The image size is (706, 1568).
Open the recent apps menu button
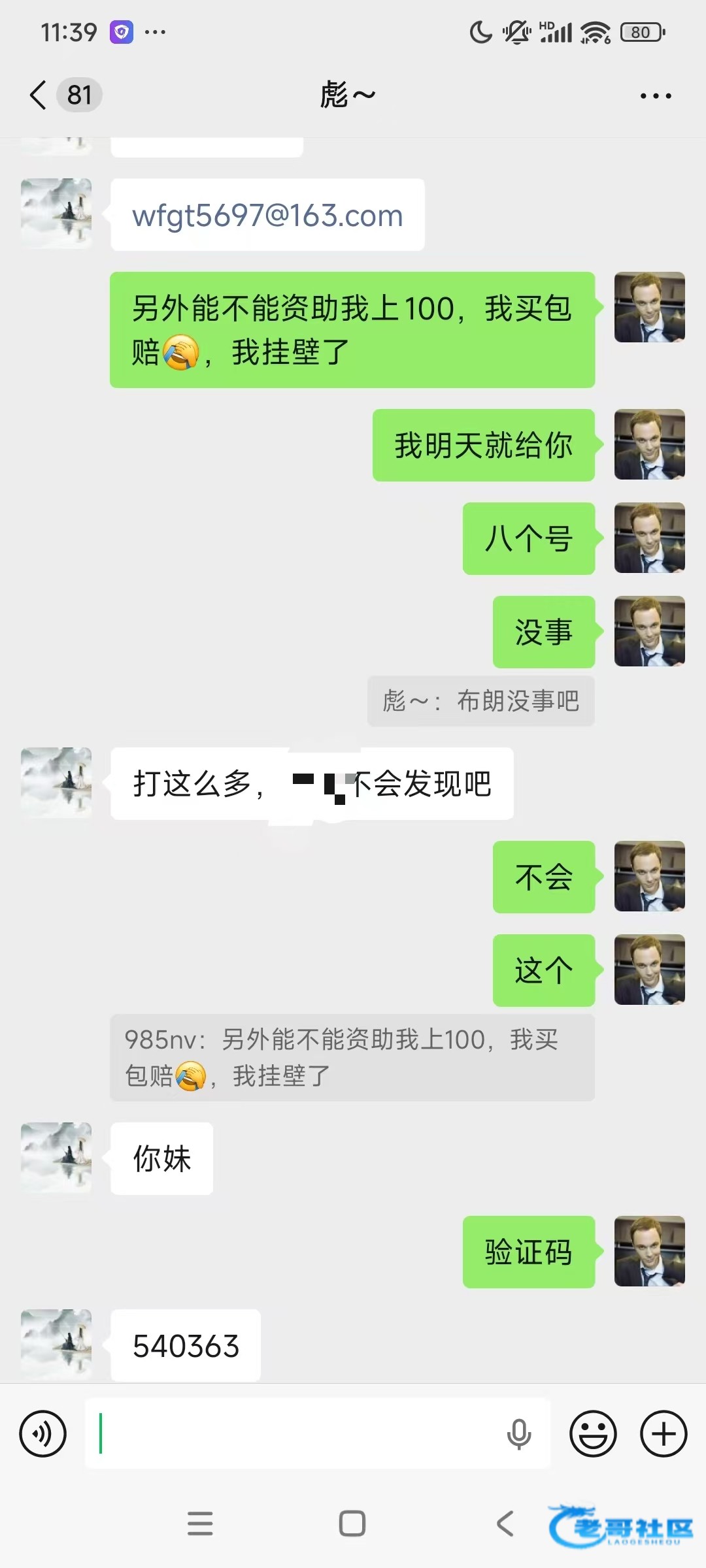point(200,1523)
